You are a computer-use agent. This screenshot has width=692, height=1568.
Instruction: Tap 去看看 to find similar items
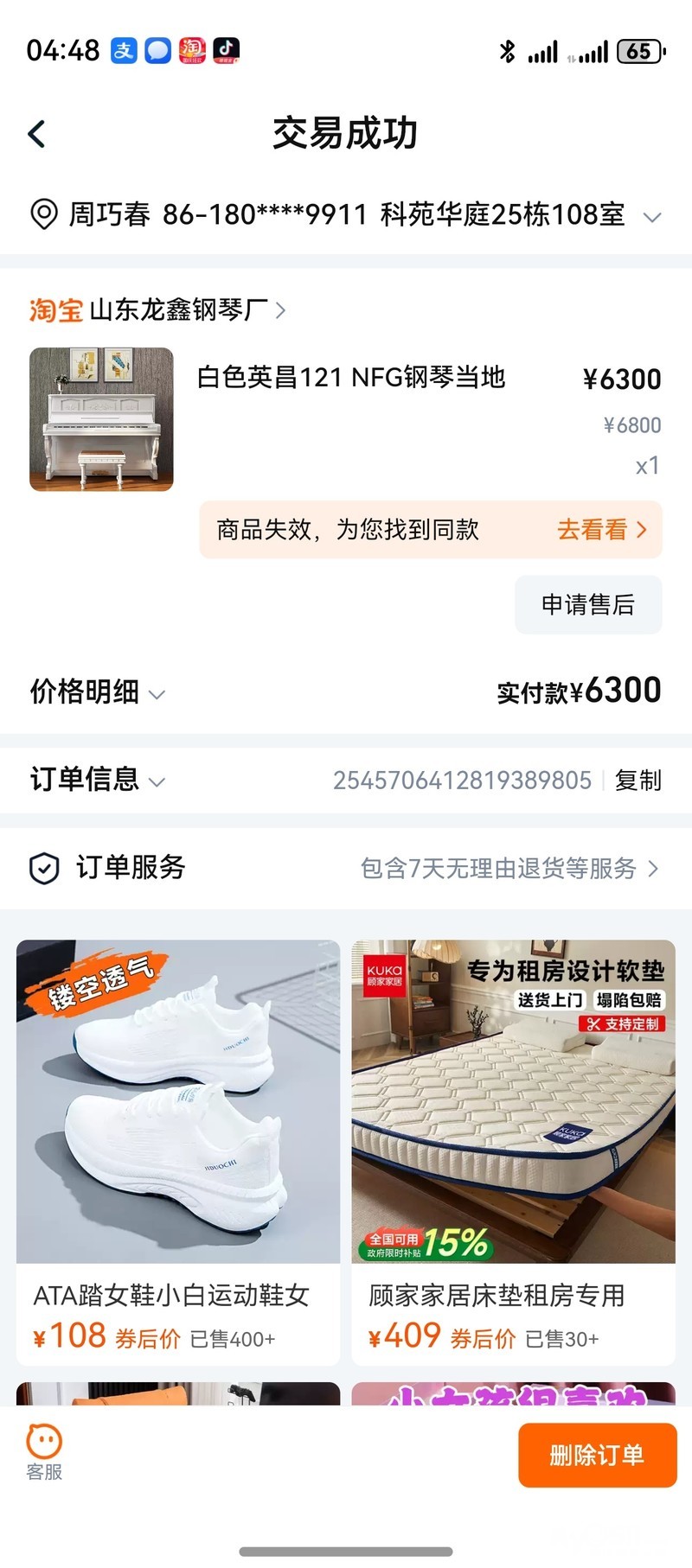pos(601,530)
